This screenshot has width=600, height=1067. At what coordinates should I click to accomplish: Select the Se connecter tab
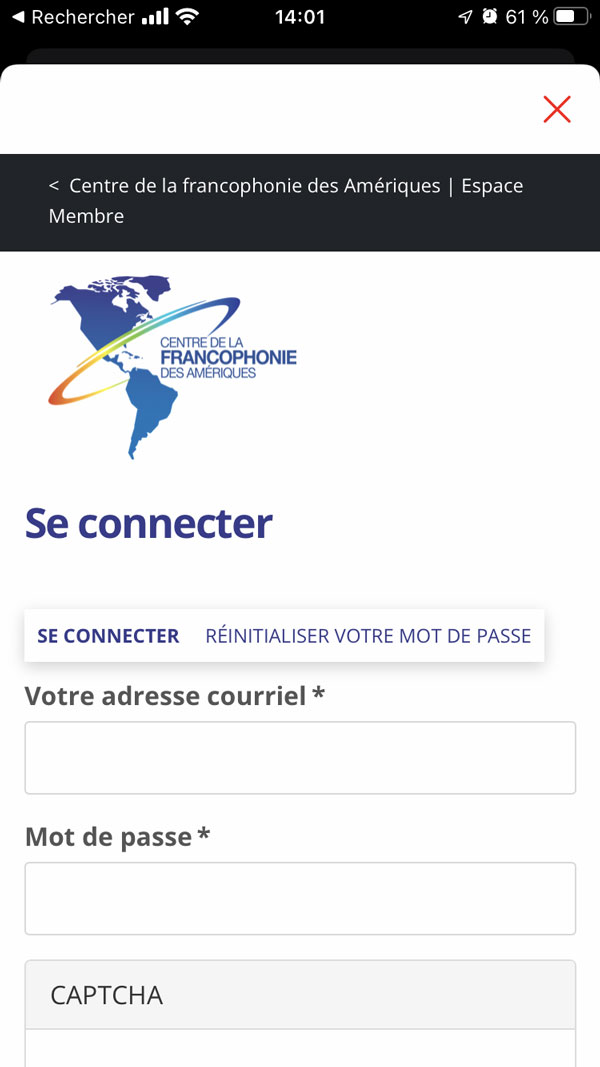[x=108, y=636]
